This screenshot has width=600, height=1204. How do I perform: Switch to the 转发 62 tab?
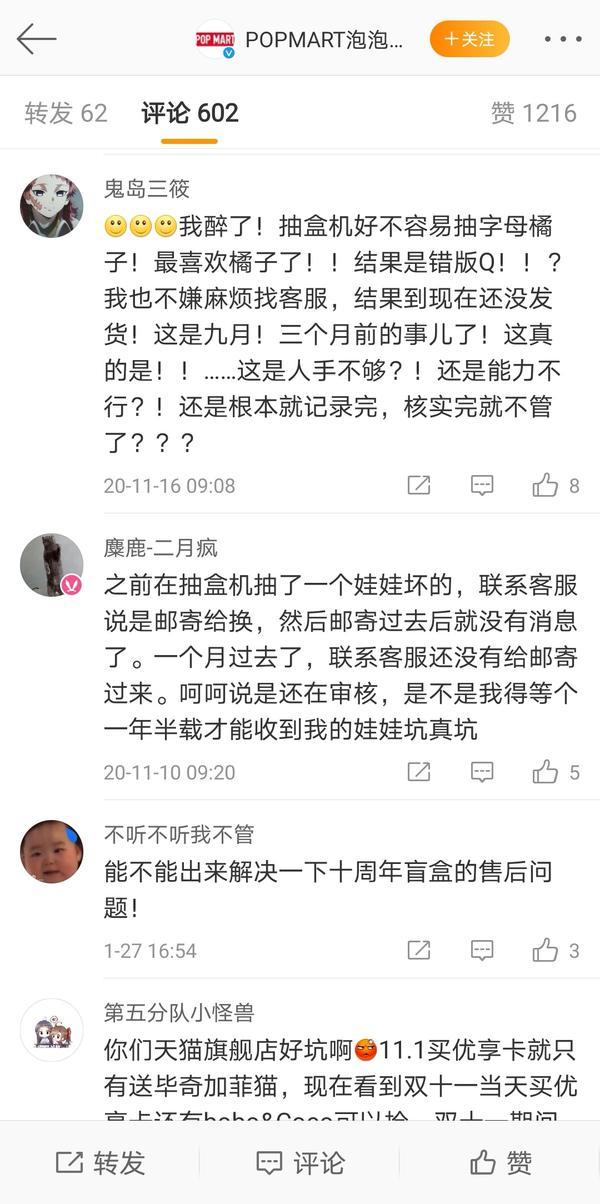[x=66, y=113]
